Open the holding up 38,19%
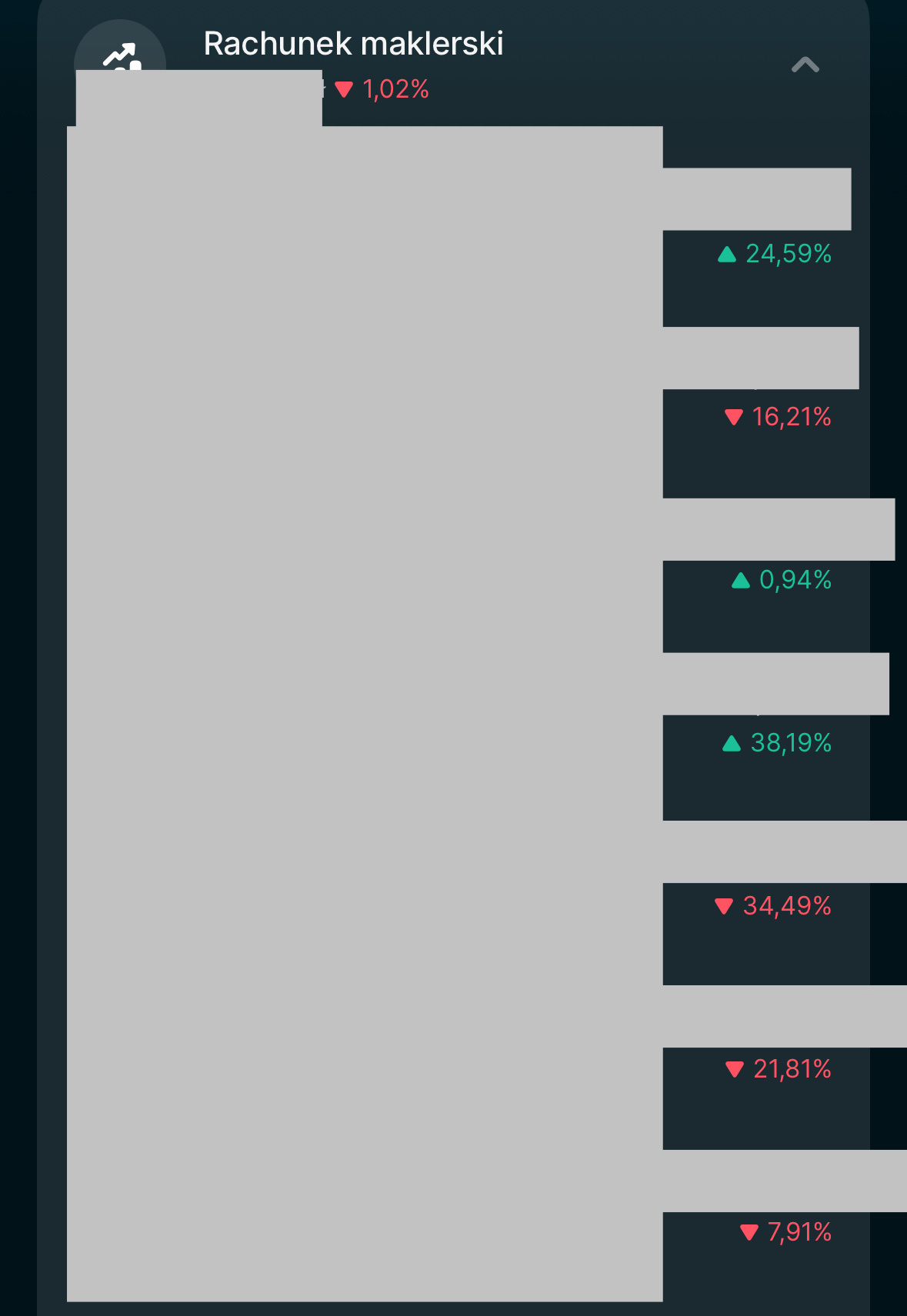 pos(777,743)
